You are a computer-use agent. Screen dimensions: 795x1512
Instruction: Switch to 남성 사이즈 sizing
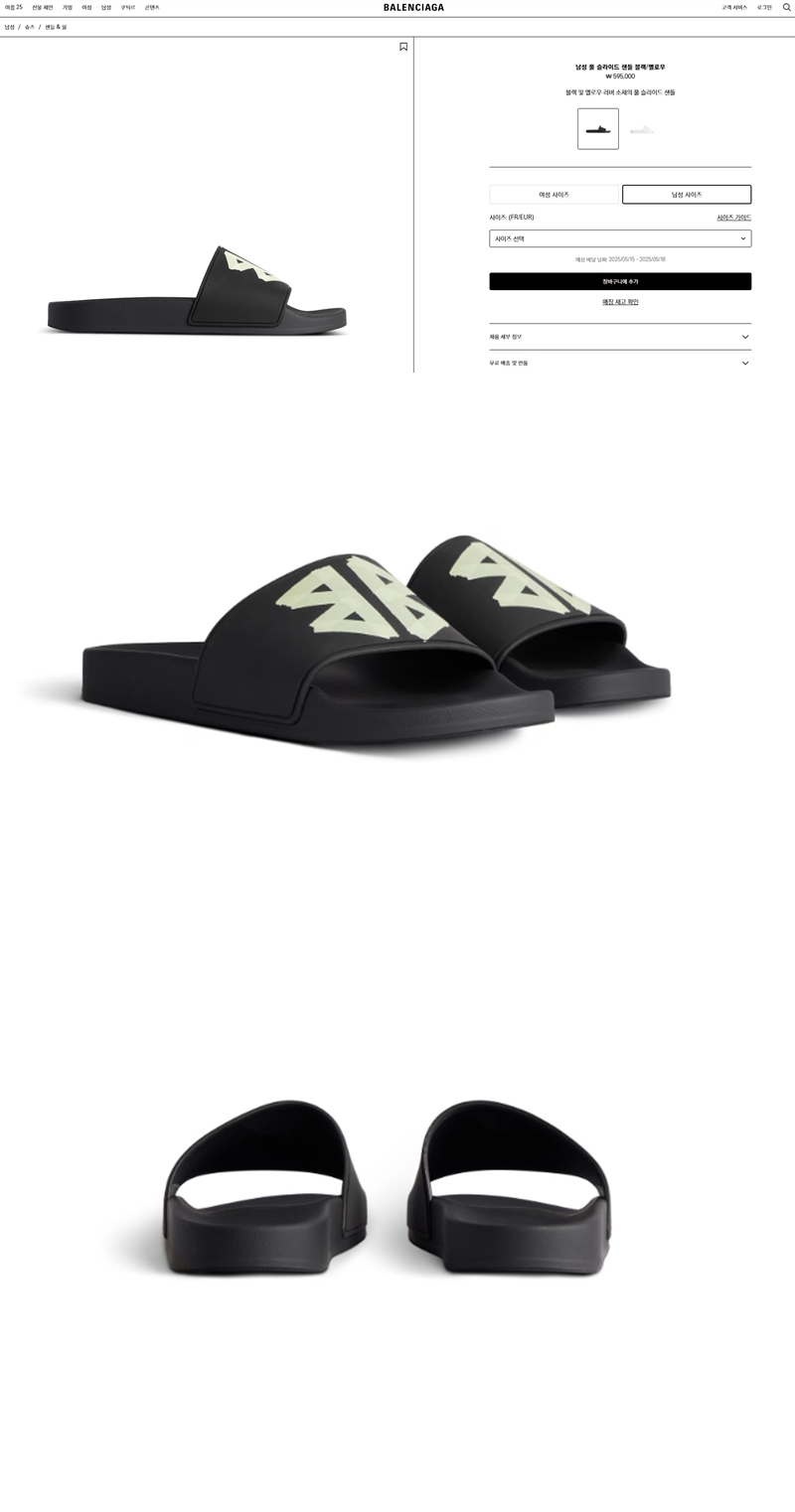(687, 195)
